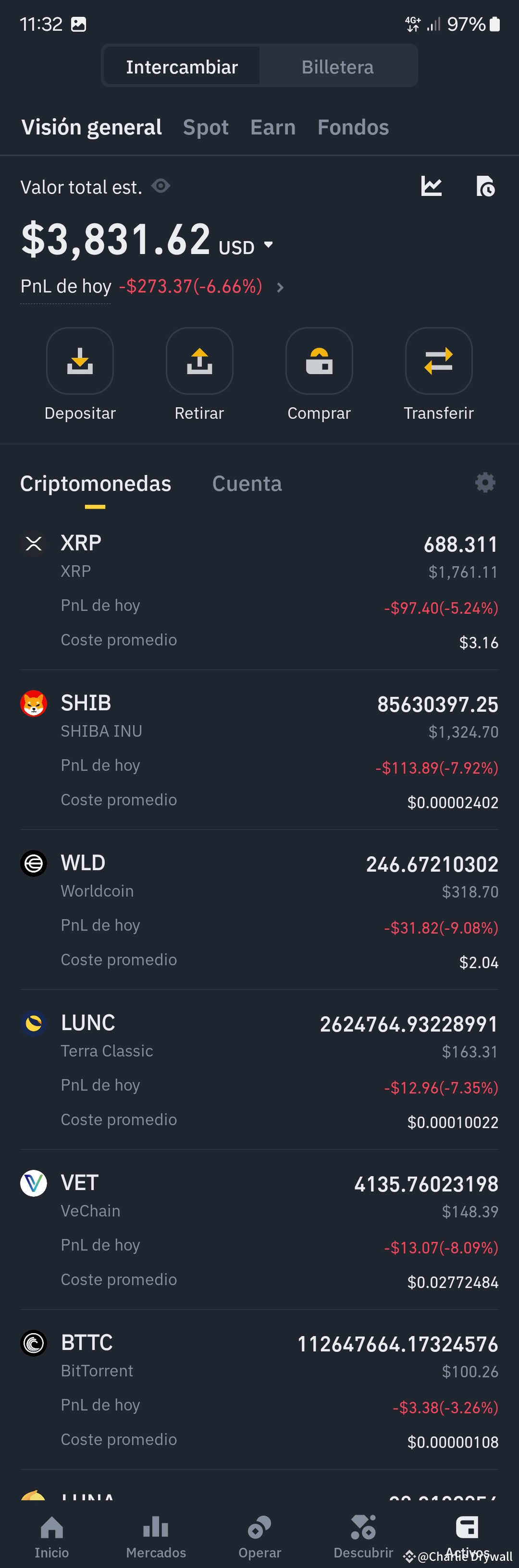Open the Worldcoin WLD holding
This screenshot has height=1568, width=519.
pos(259,911)
